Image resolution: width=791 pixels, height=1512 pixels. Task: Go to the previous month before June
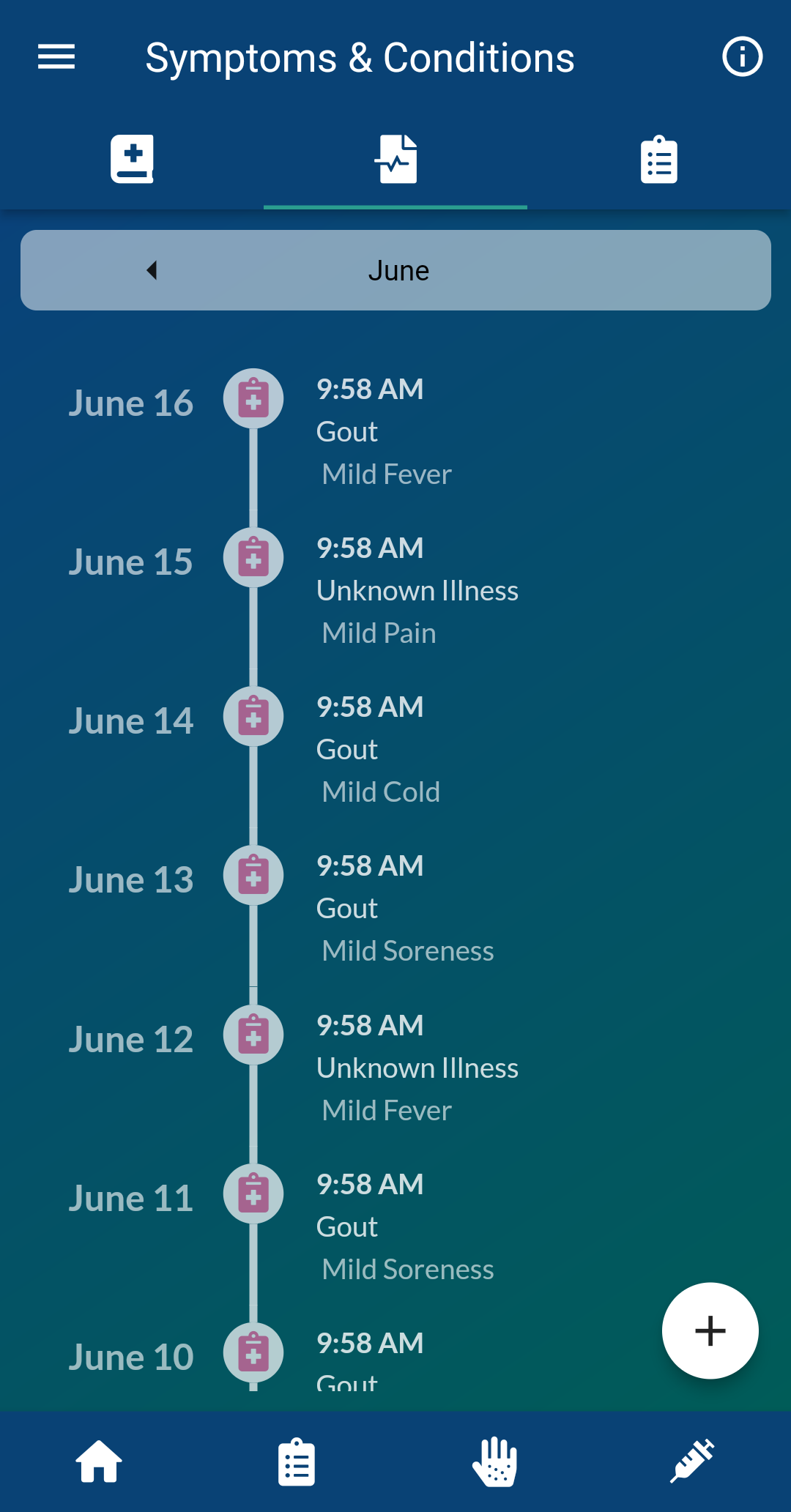click(x=152, y=270)
